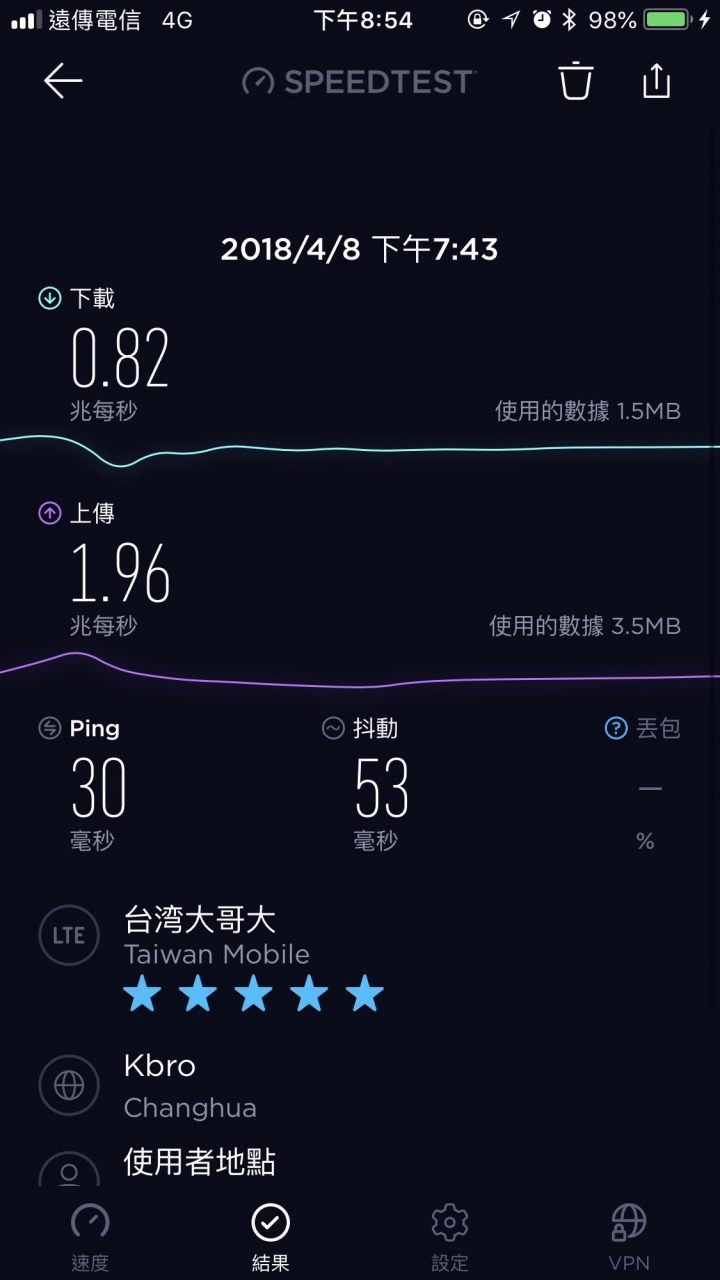Open the 丟包 help question mark

click(616, 728)
